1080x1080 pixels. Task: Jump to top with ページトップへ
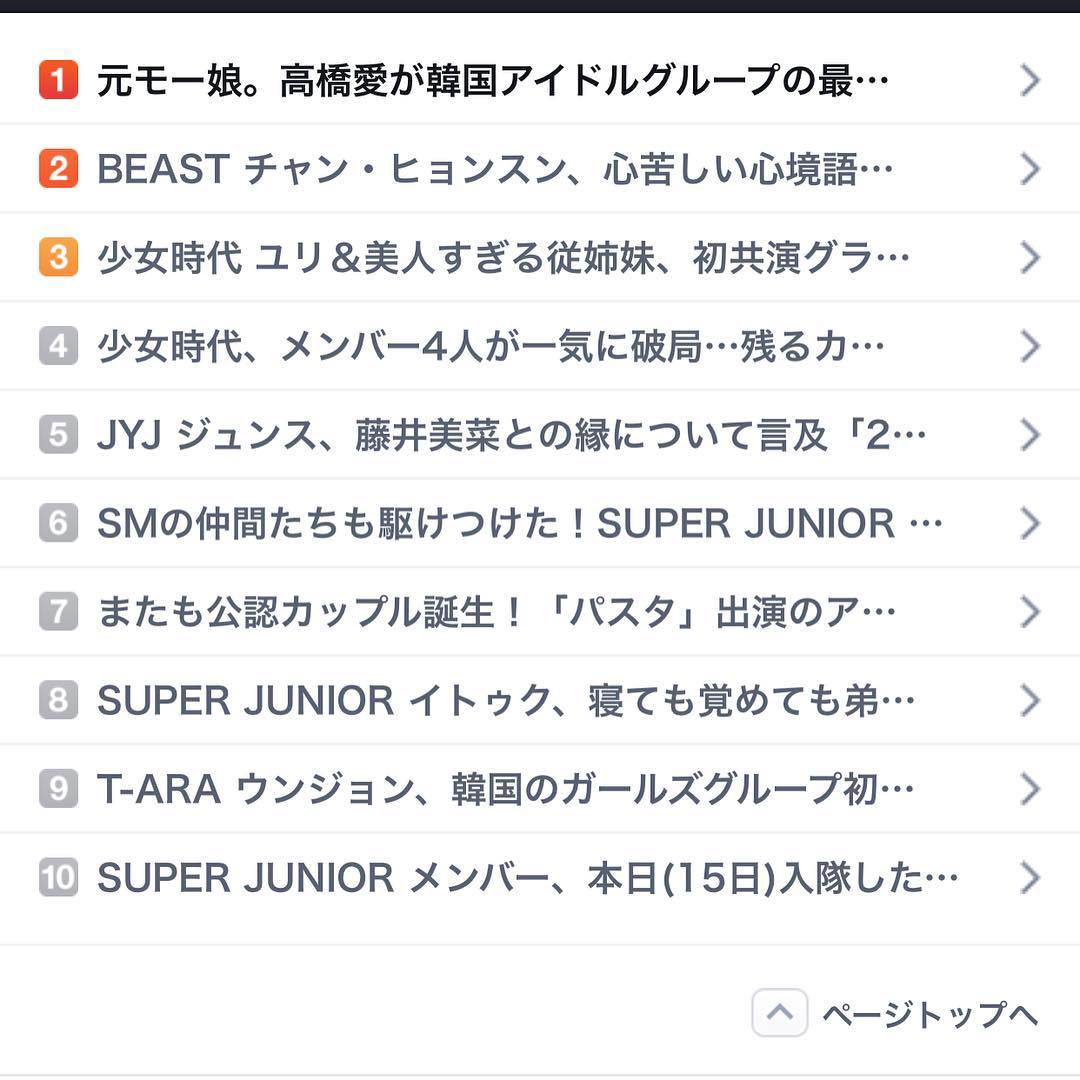coord(896,1014)
